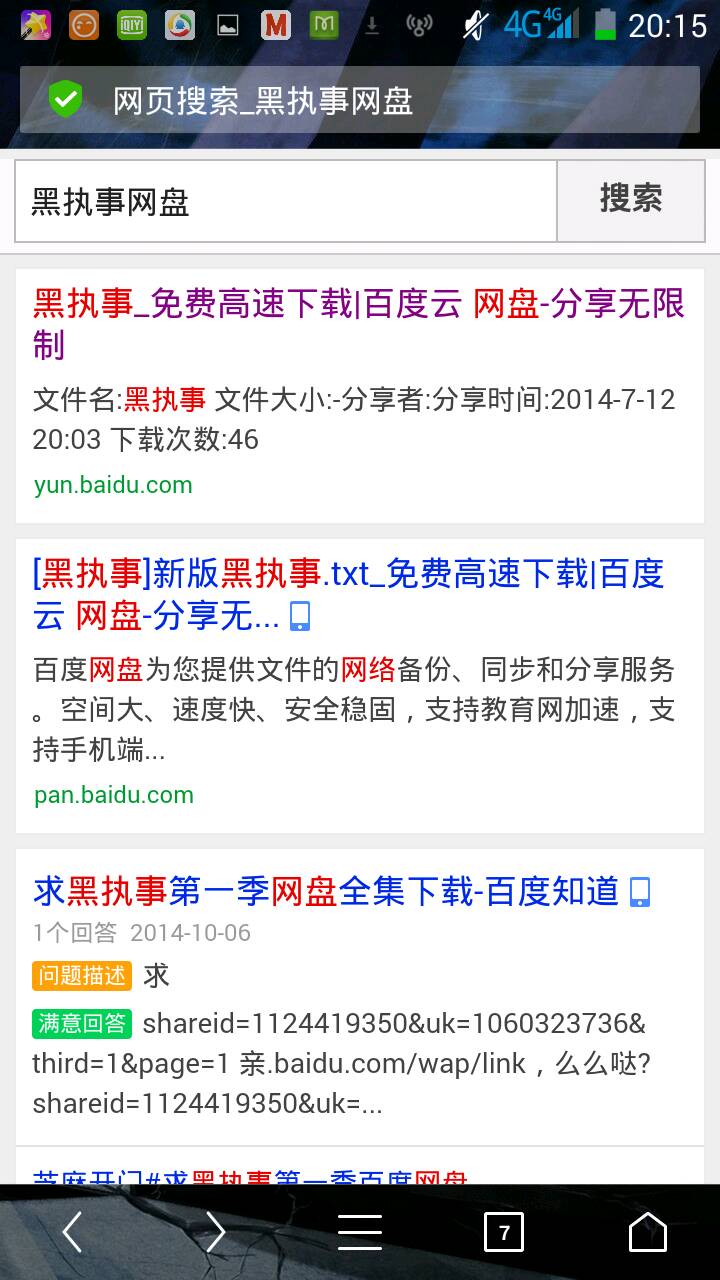Show the 7 open browser tabs

click(504, 1232)
